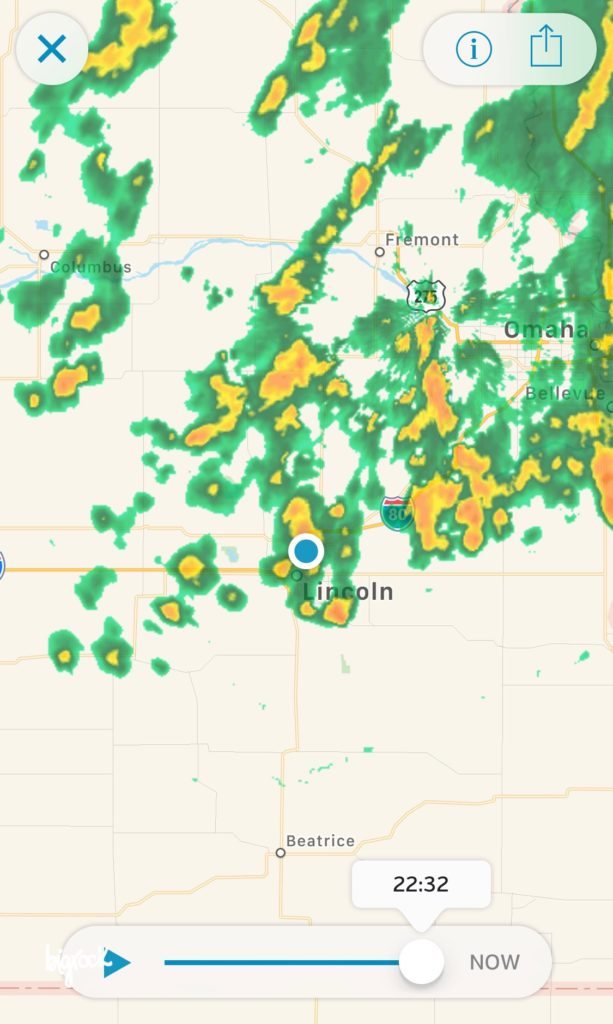The image size is (613, 1024).
Task: Share this radar map
Action: click(546, 48)
